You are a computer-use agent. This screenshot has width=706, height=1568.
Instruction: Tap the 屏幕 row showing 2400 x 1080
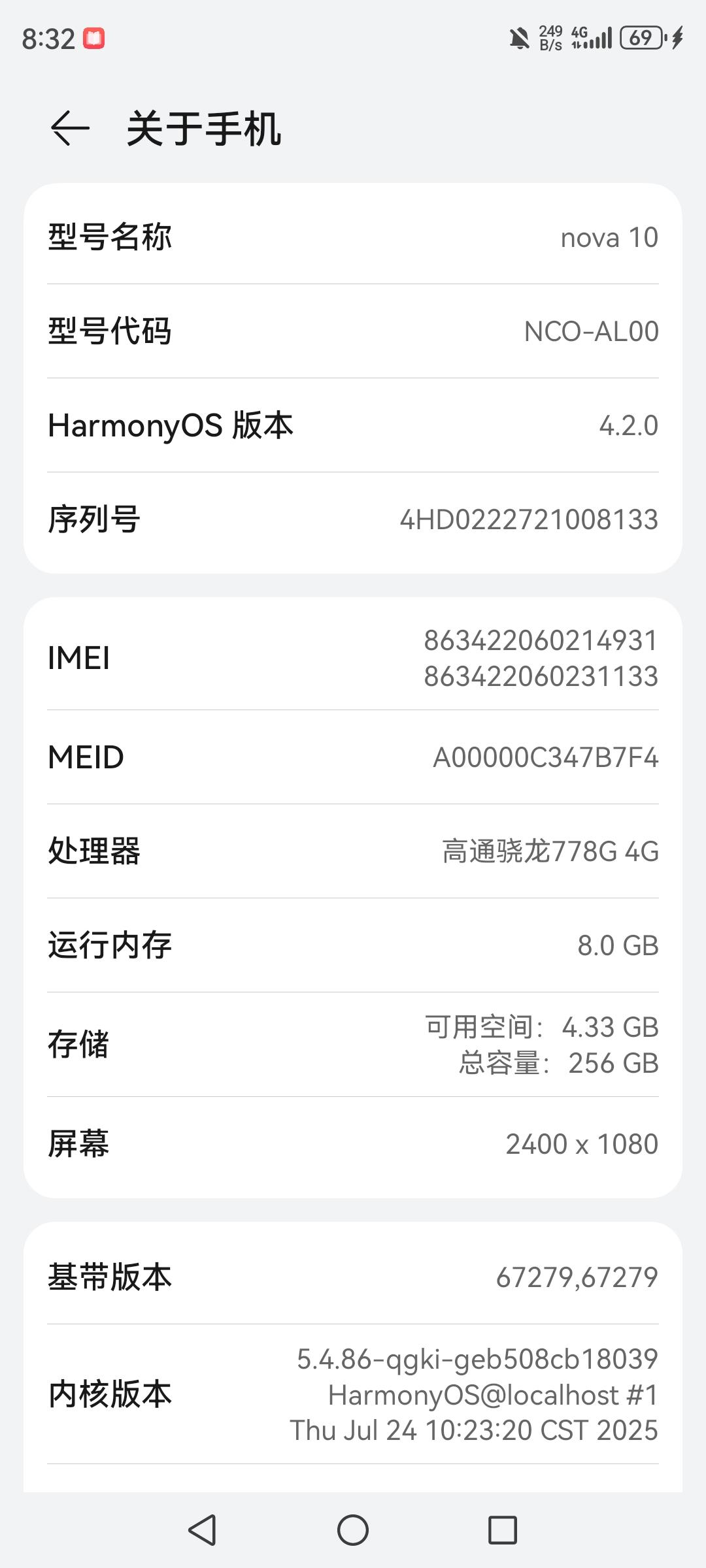click(353, 1143)
